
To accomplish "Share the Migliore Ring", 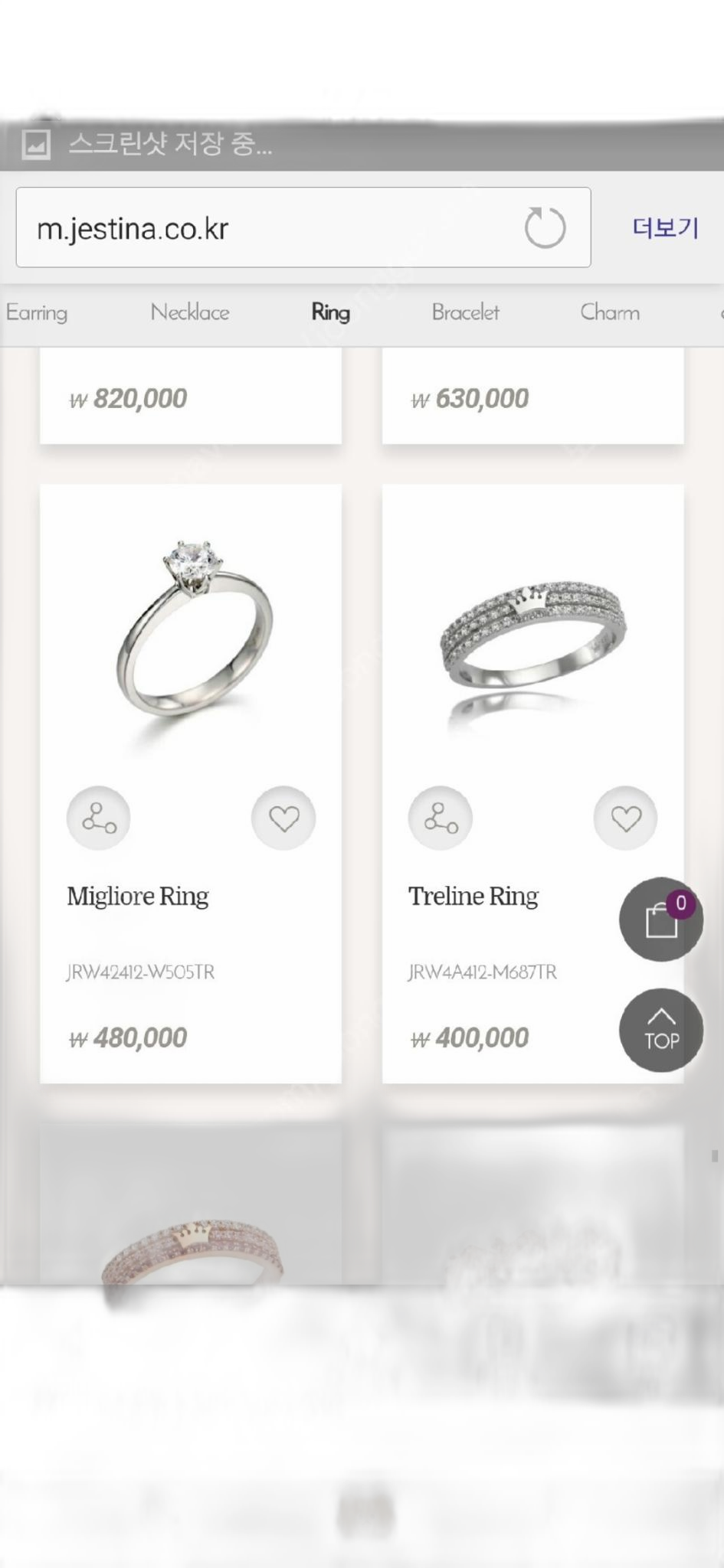I will pyautogui.click(x=99, y=818).
